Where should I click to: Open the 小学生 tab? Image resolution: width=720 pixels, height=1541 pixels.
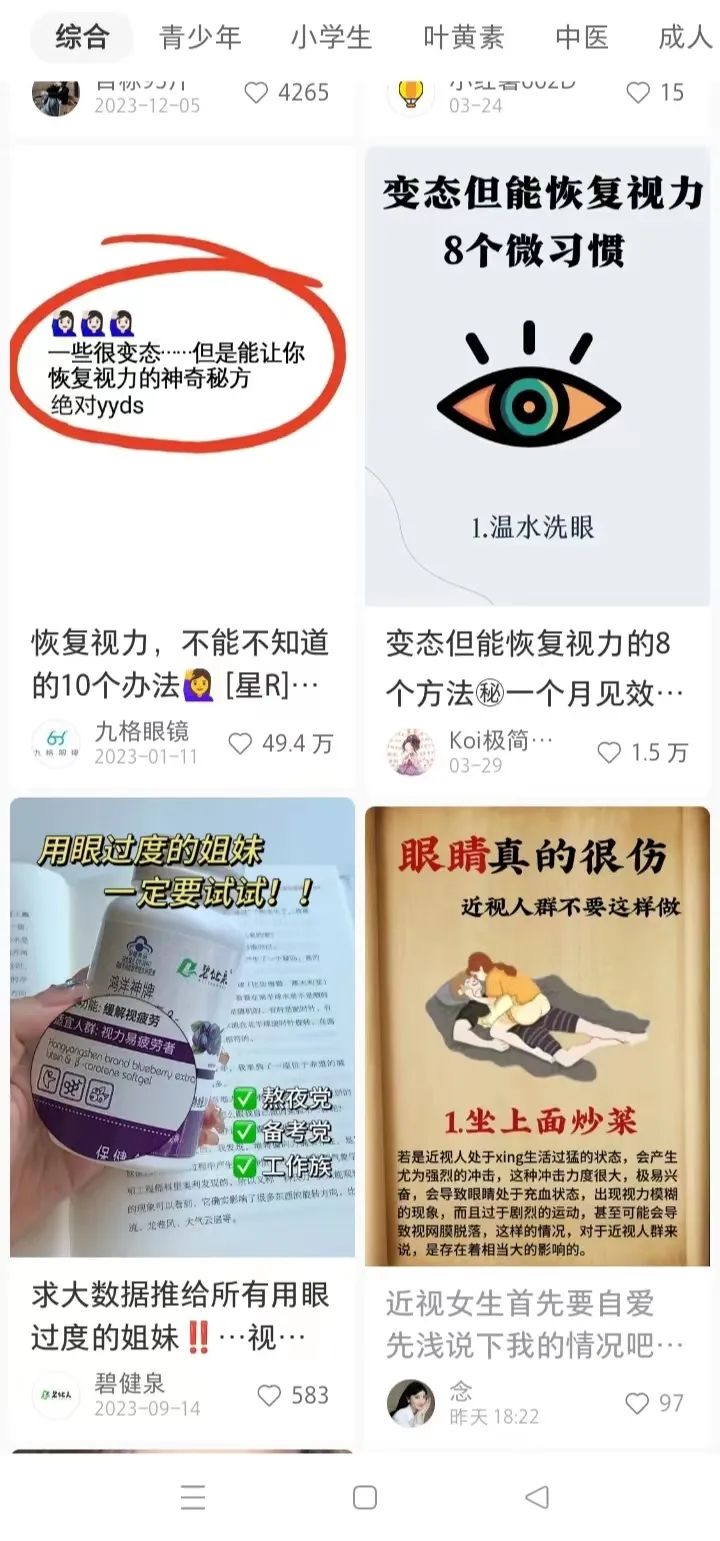(x=333, y=35)
